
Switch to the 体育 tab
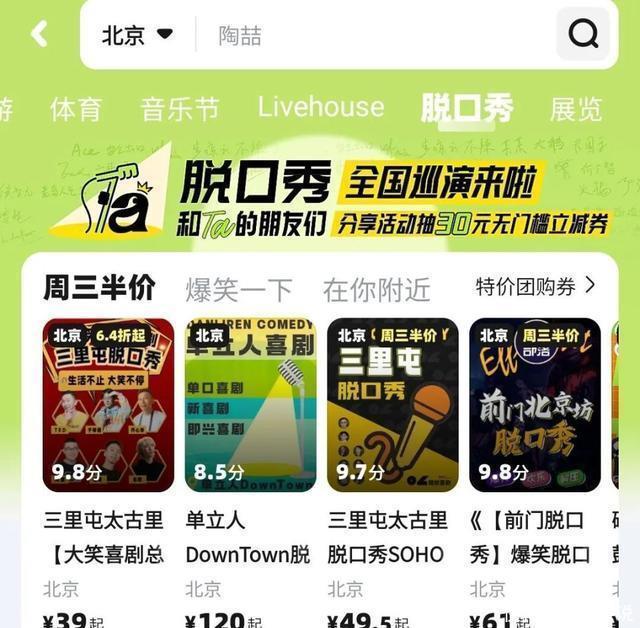(76, 109)
